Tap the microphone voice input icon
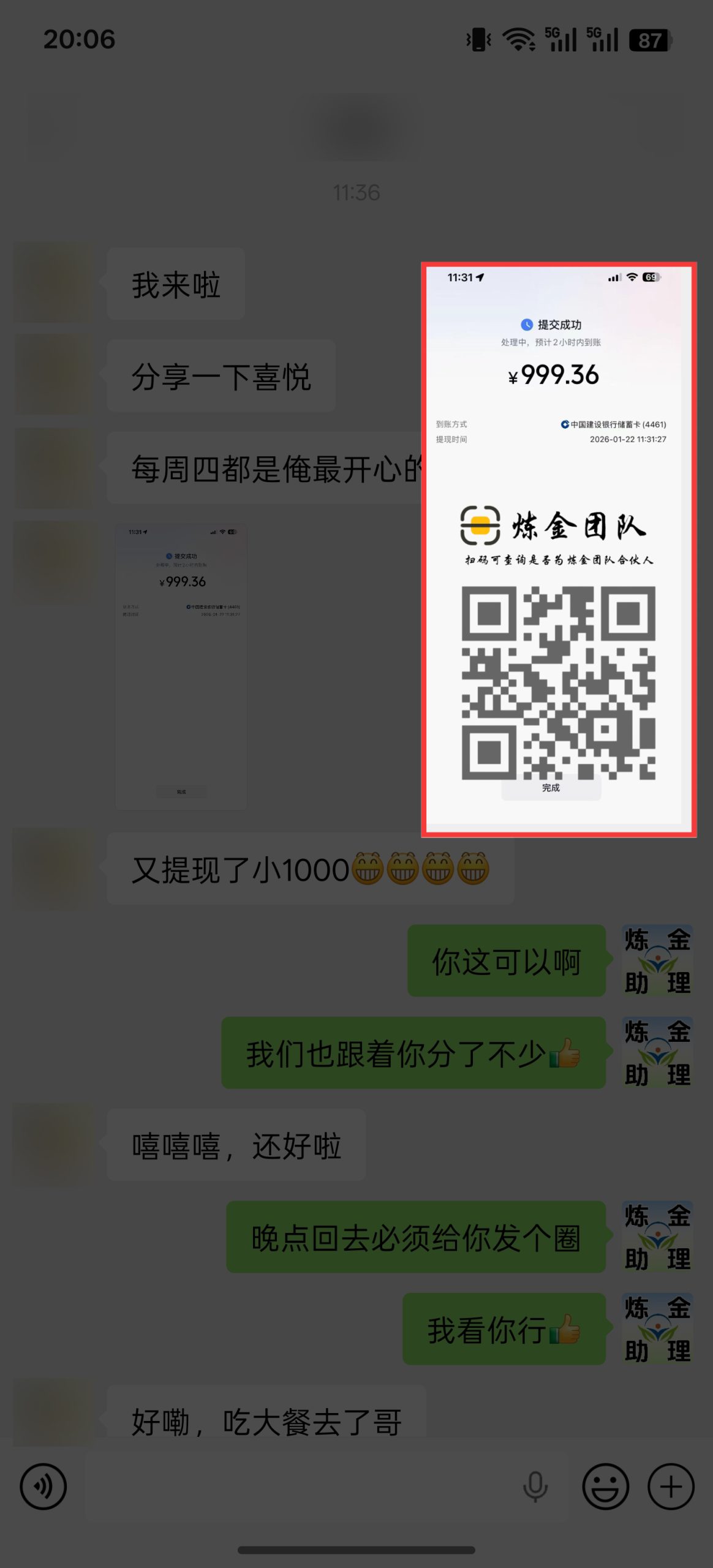713x1568 pixels. [x=535, y=1485]
